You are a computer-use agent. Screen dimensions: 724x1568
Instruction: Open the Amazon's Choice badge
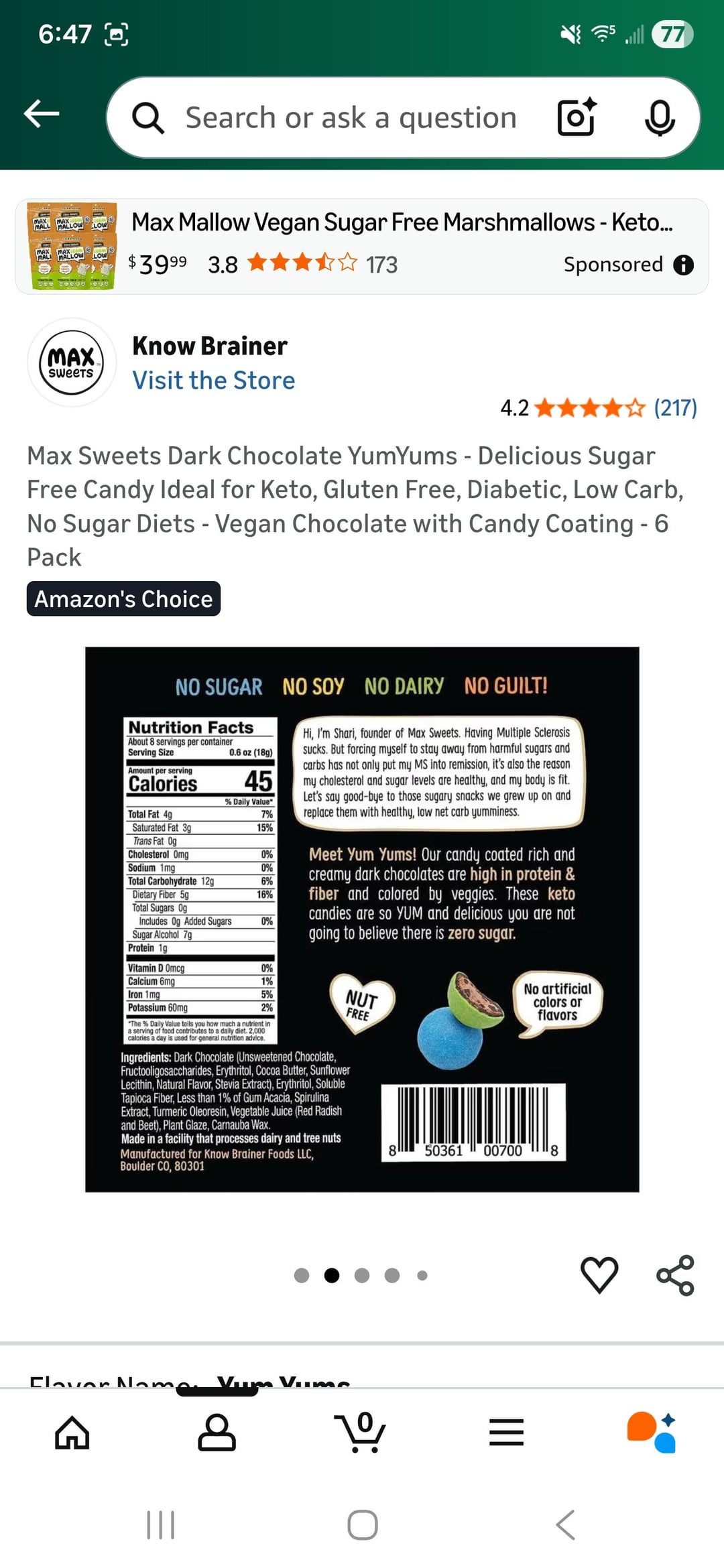[123, 598]
